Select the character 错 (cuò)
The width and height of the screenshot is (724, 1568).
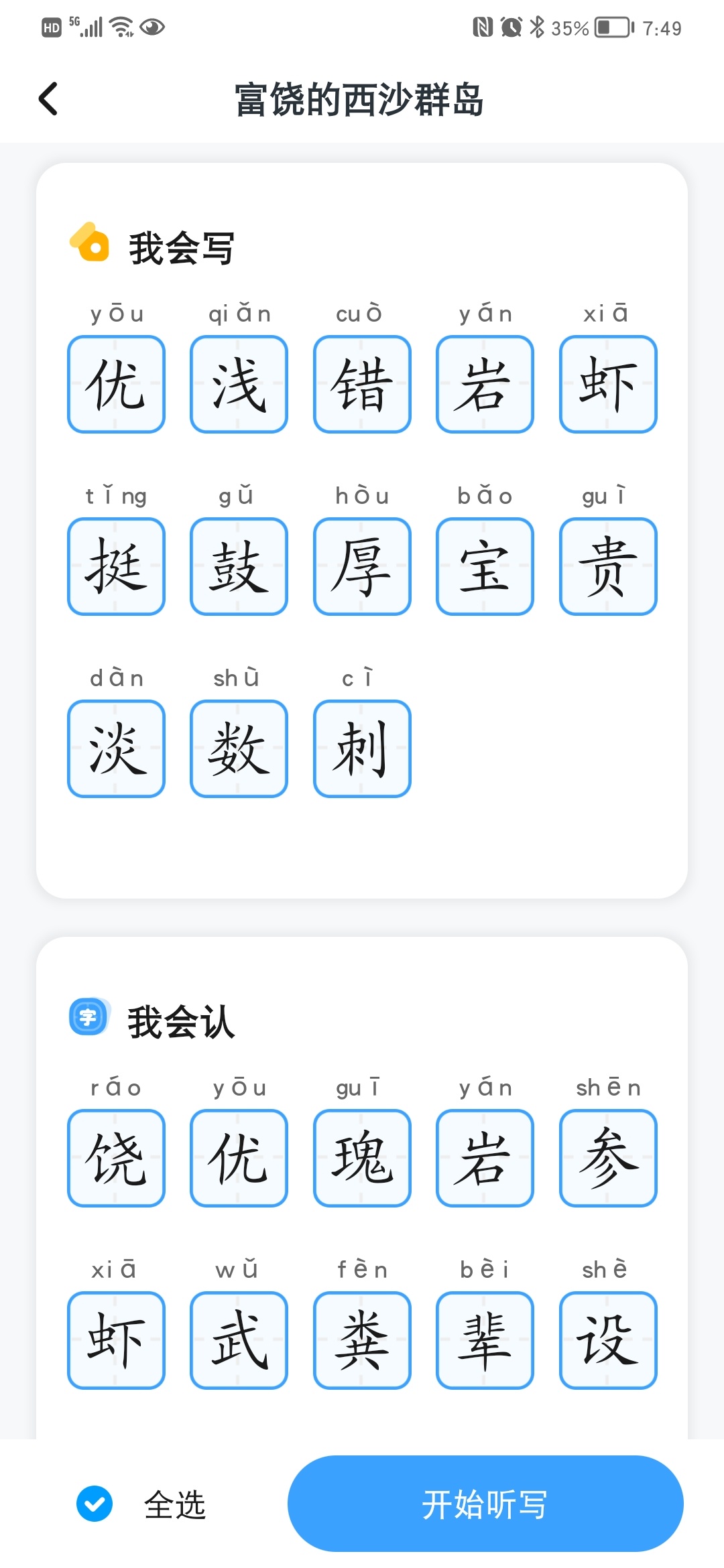362,384
